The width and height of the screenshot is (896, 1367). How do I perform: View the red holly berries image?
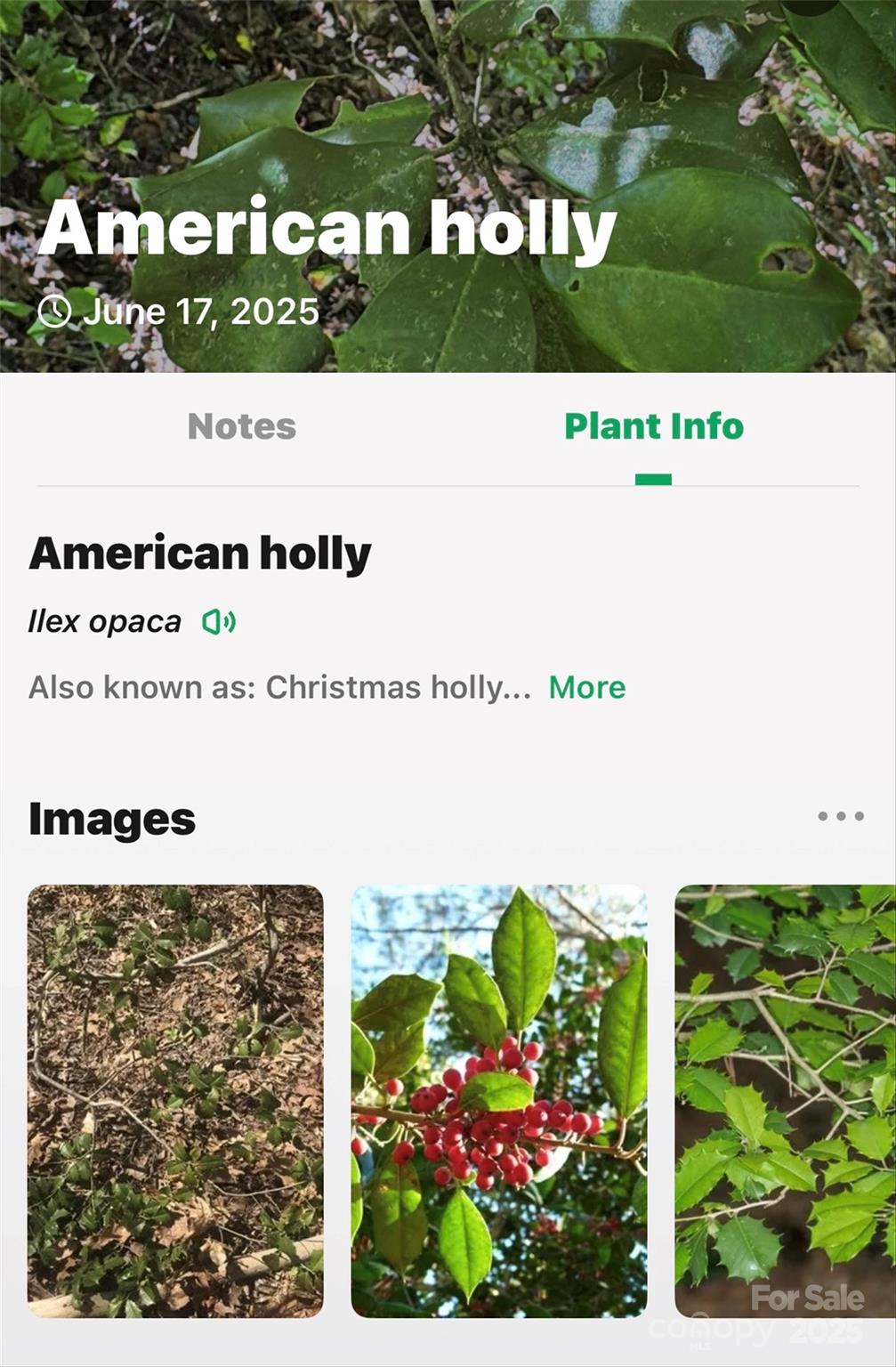pyautogui.click(x=498, y=1104)
